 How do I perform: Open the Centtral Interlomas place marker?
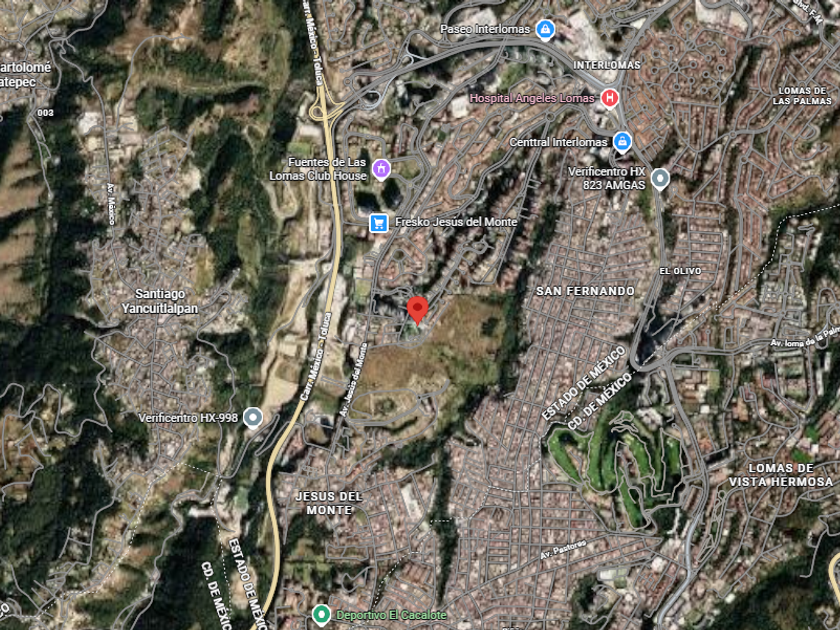(x=622, y=141)
